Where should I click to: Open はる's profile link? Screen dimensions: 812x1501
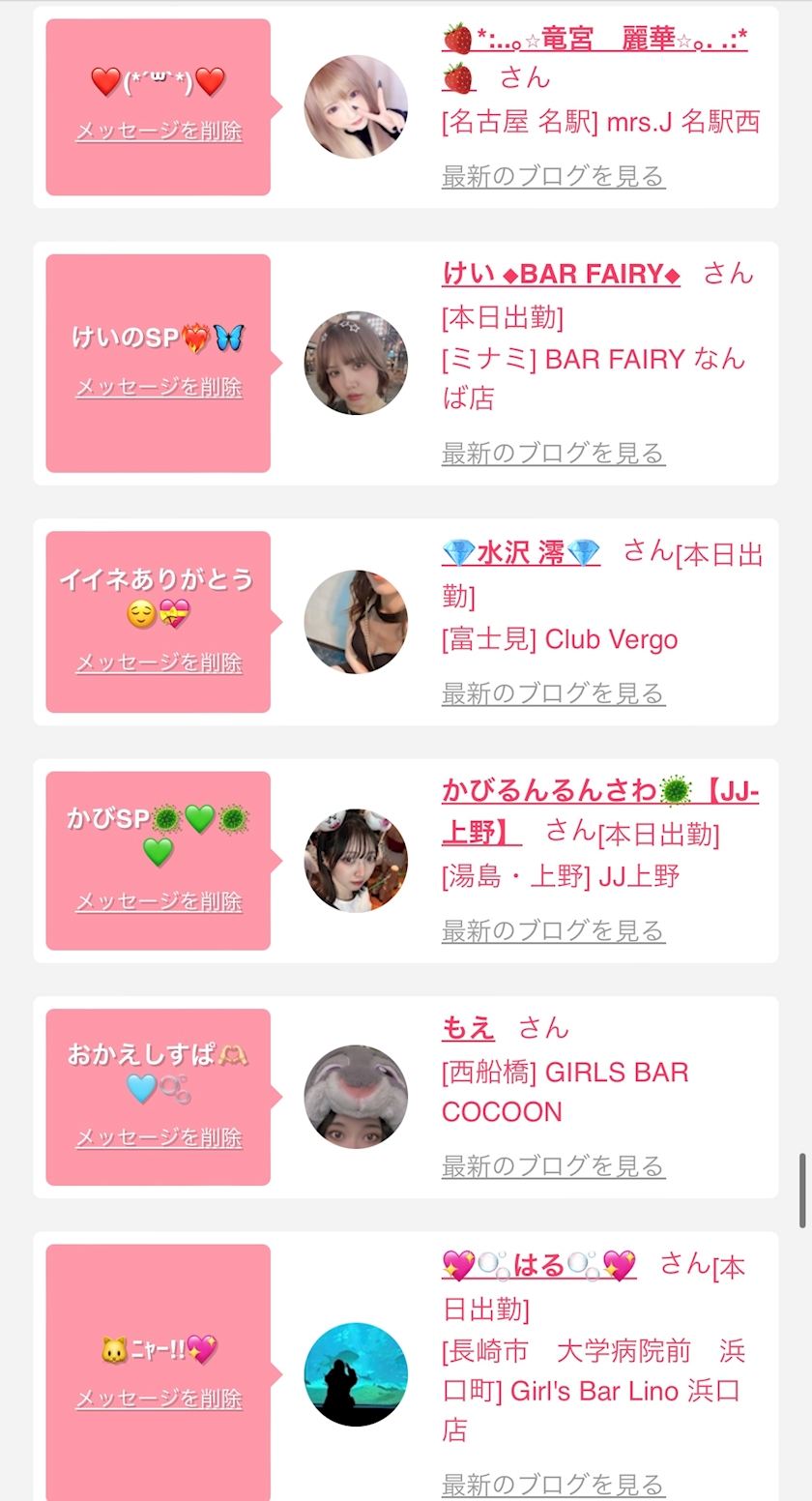(x=538, y=1264)
